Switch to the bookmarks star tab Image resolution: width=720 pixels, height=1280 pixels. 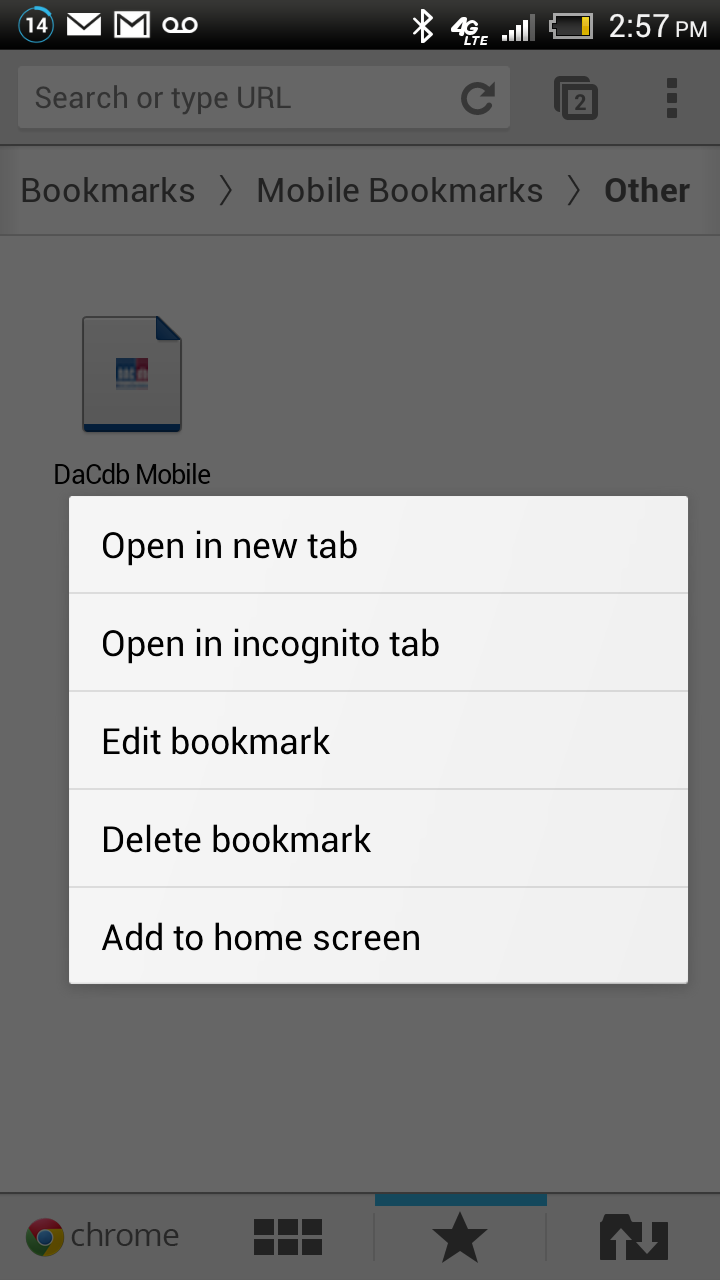tap(460, 1239)
